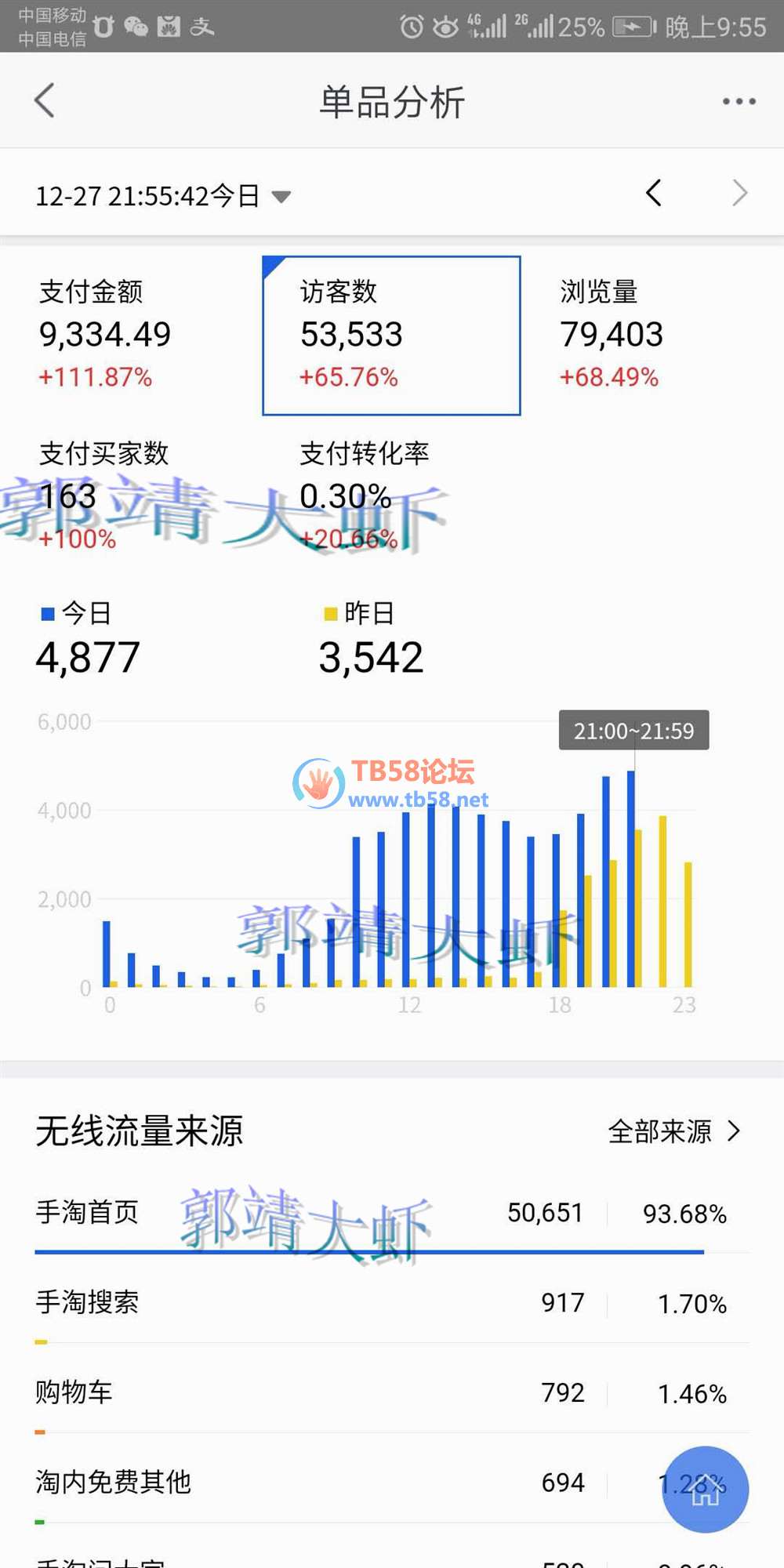Go to the next date
This screenshot has width=784, height=1568.
click(x=739, y=193)
